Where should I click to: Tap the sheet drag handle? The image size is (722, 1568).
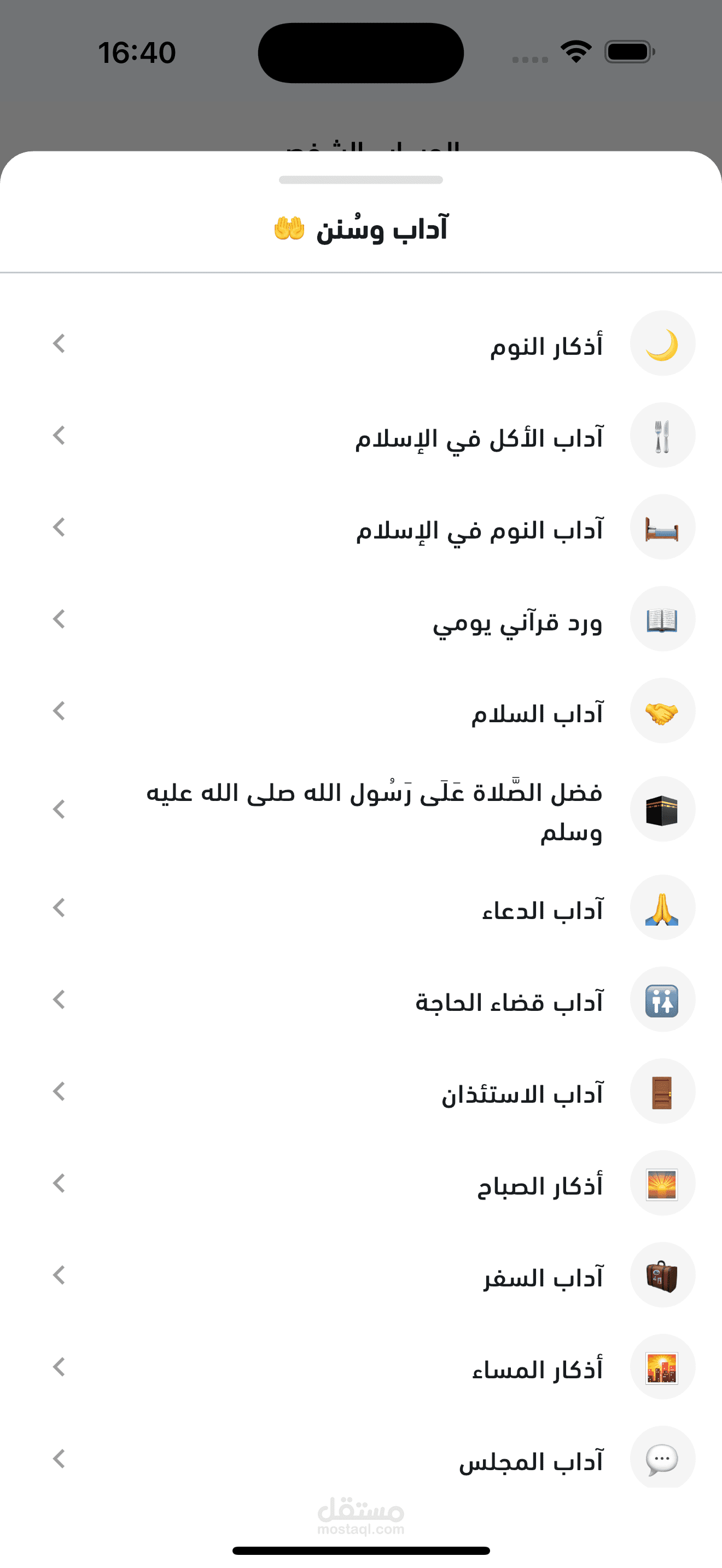point(360,179)
